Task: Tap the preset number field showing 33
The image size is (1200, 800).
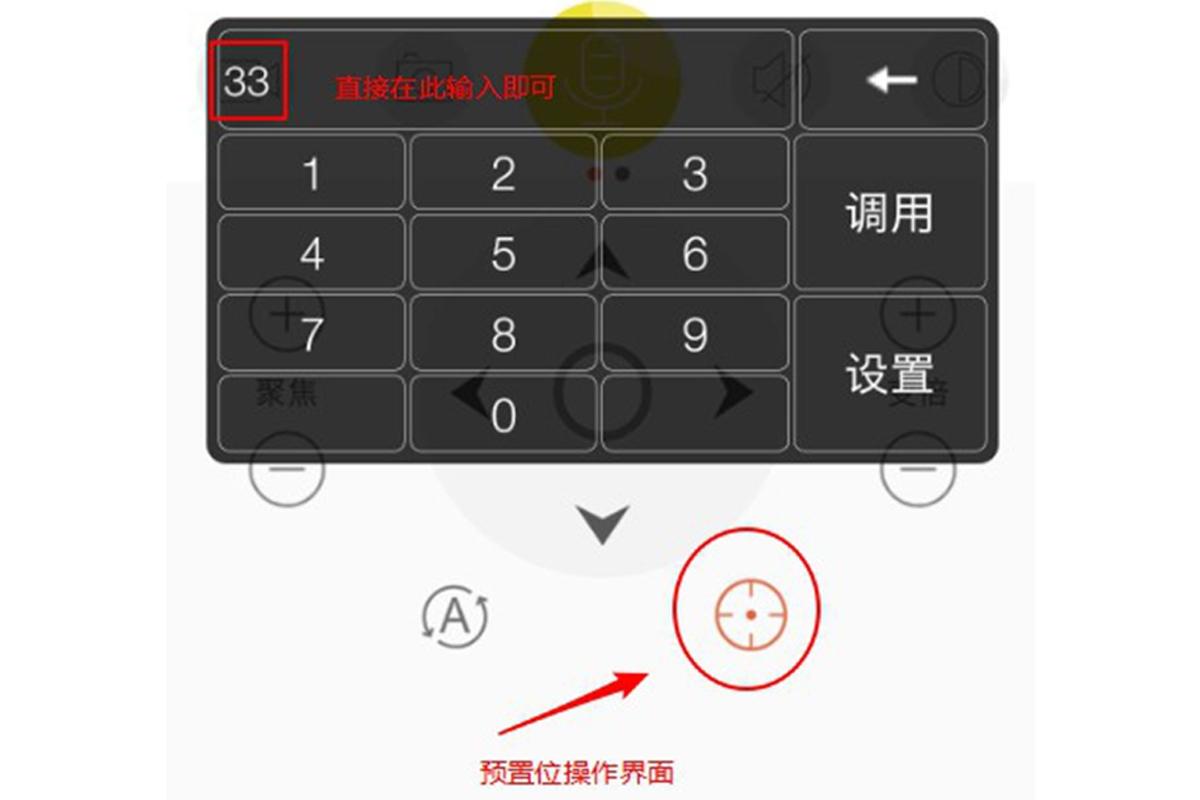Action: point(248,80)
